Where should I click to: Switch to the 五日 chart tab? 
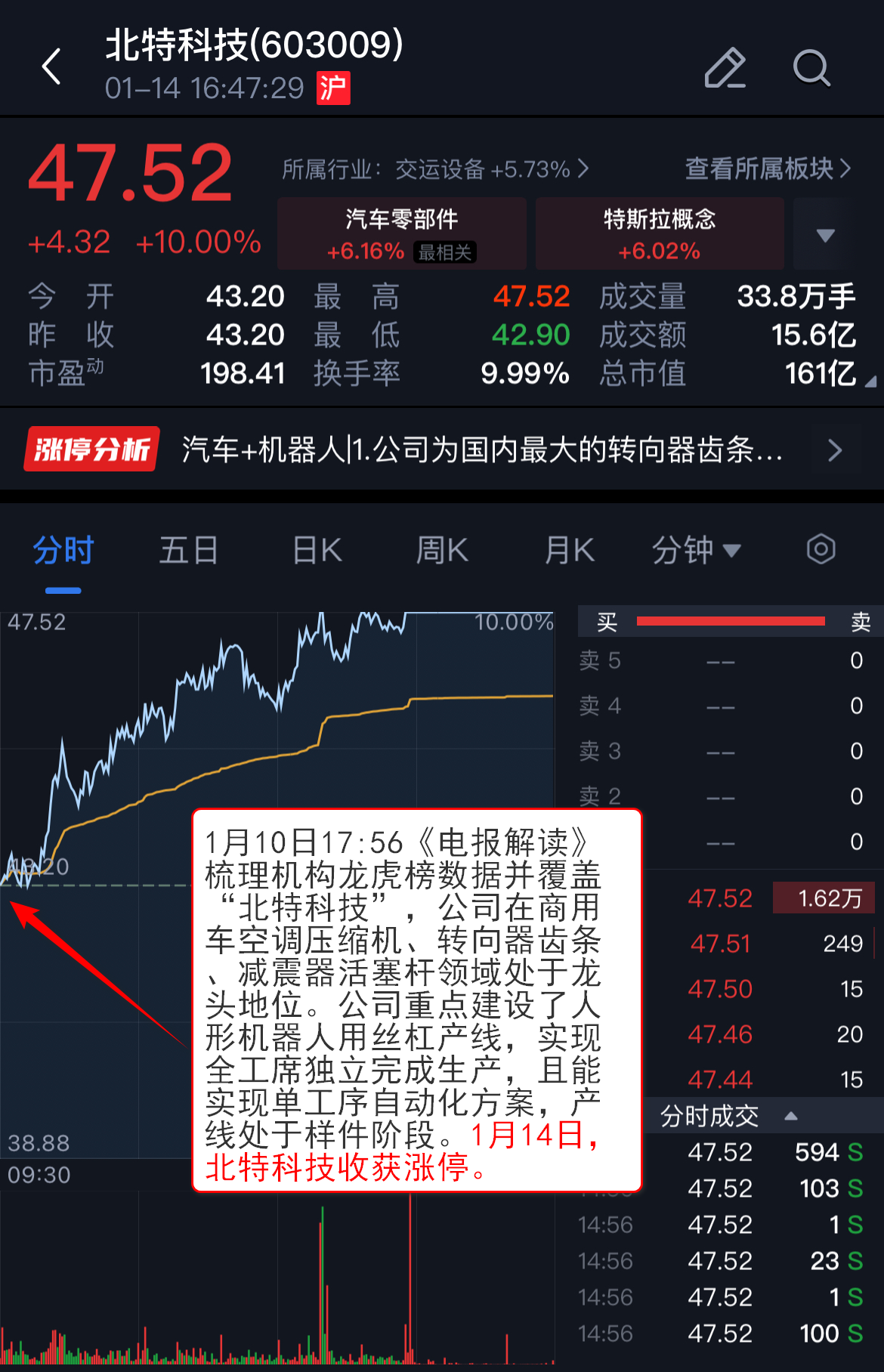click(x=189, y=550)
